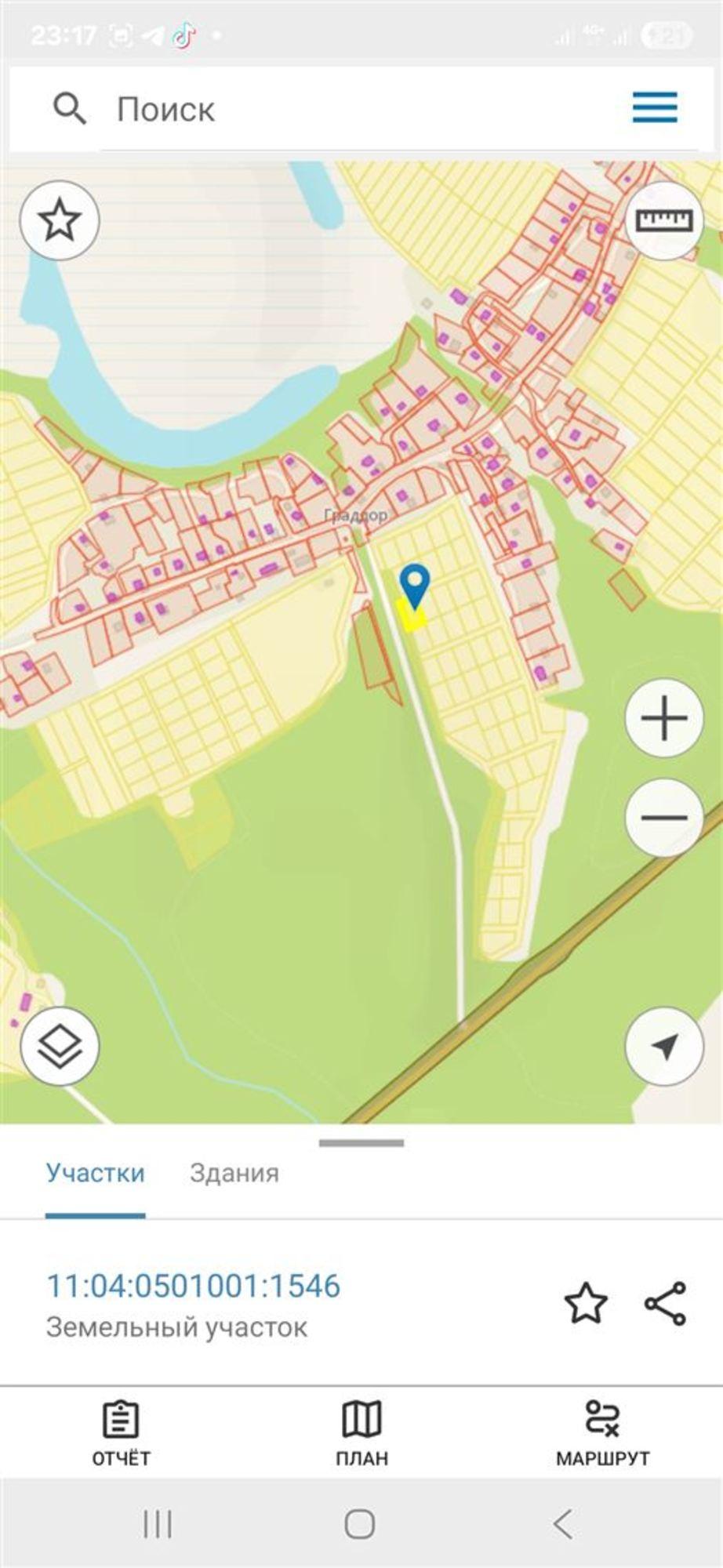Screen dimensions: 723x1568
Task: Open the map layers selector
Action: [x=60, y=1046]
